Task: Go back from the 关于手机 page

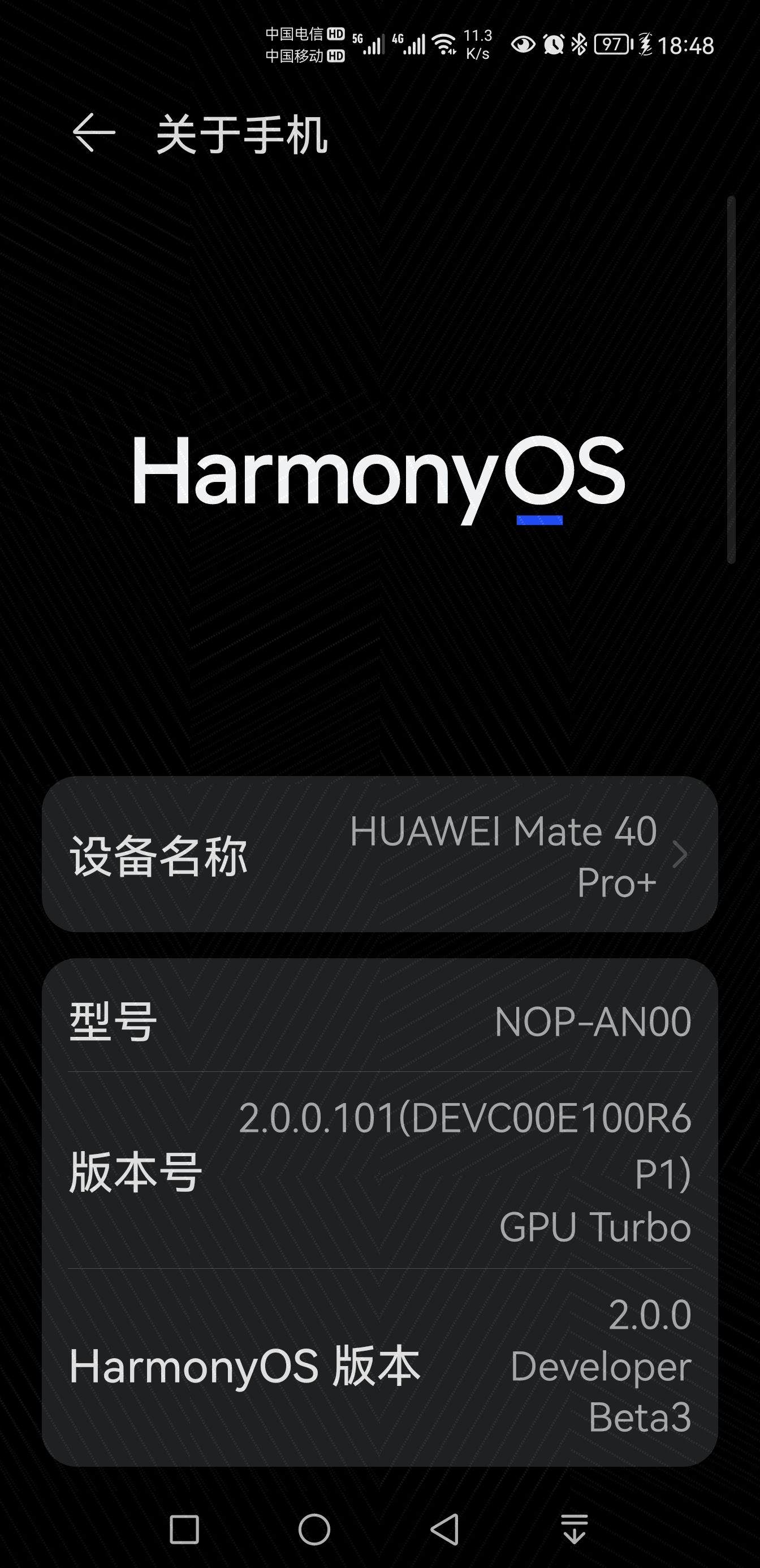Action: click(x=94, y=132)
